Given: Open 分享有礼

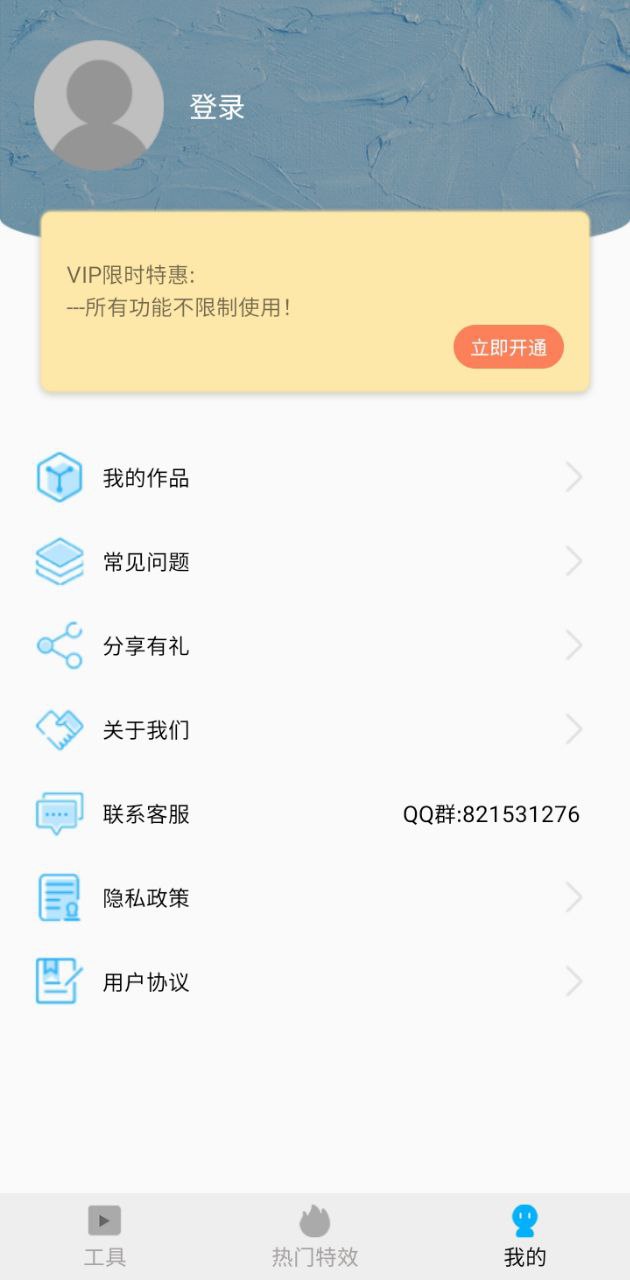Looking at the screenshot, I should [x=315, y=646].
